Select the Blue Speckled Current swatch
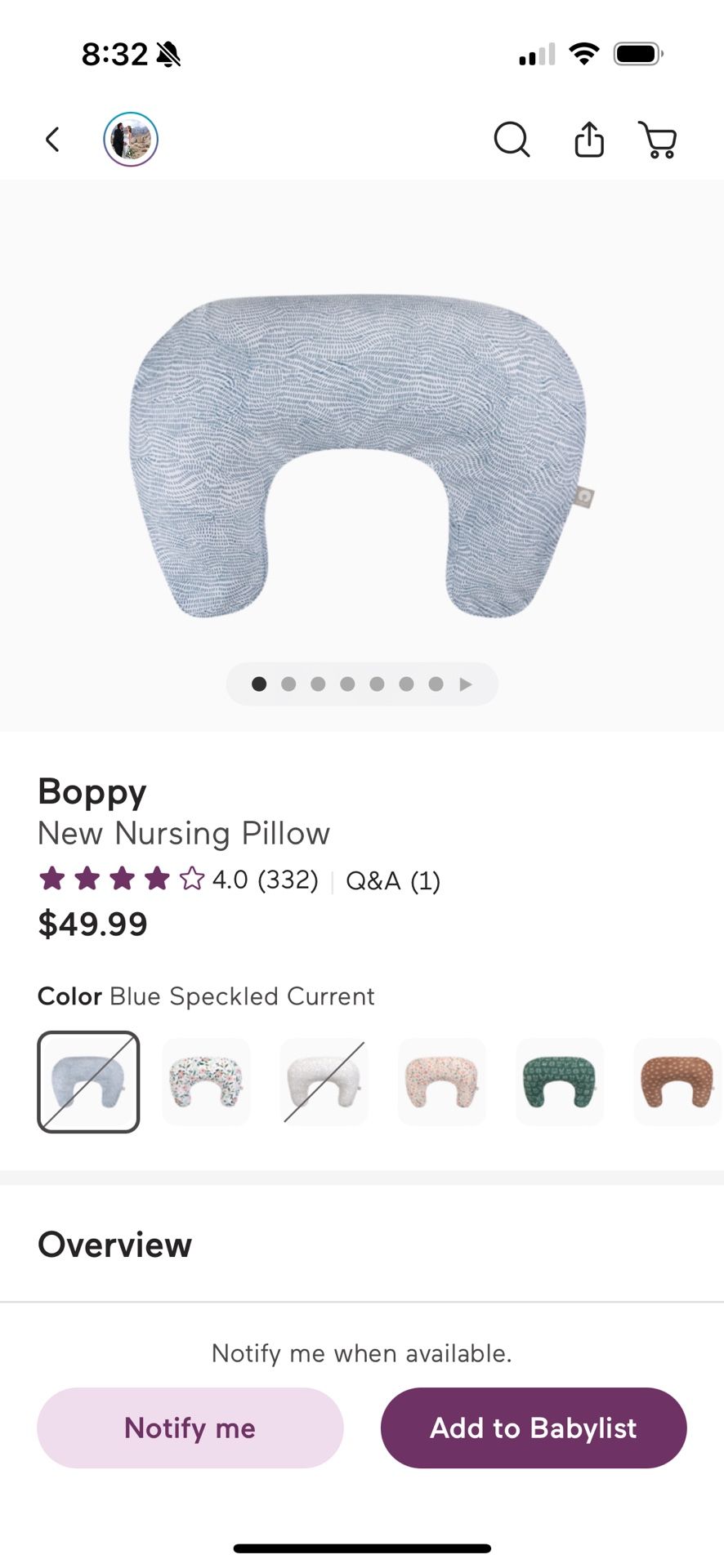This screenshot has width=724, height=1568. pos(88,1081)
